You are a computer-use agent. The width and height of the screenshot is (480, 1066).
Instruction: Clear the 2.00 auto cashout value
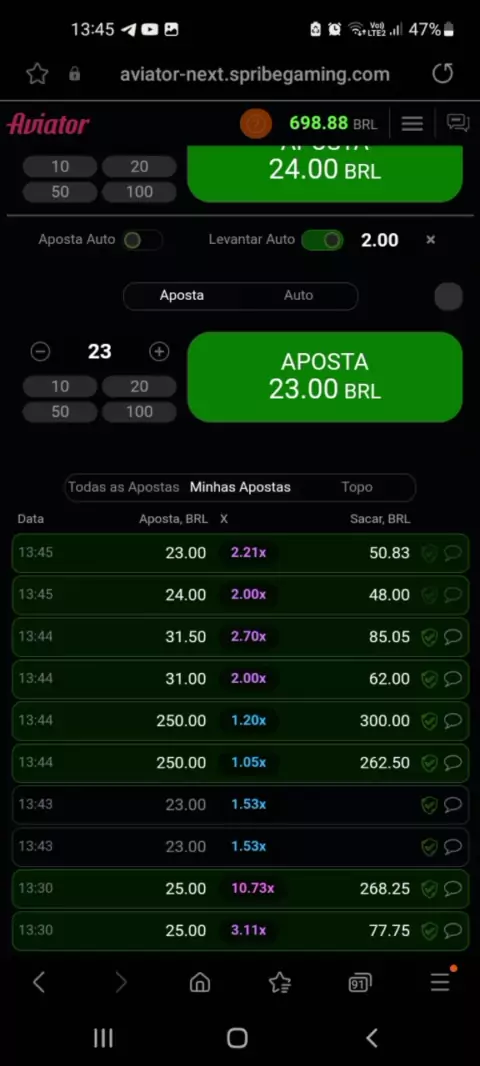click(x=430, y=239)
